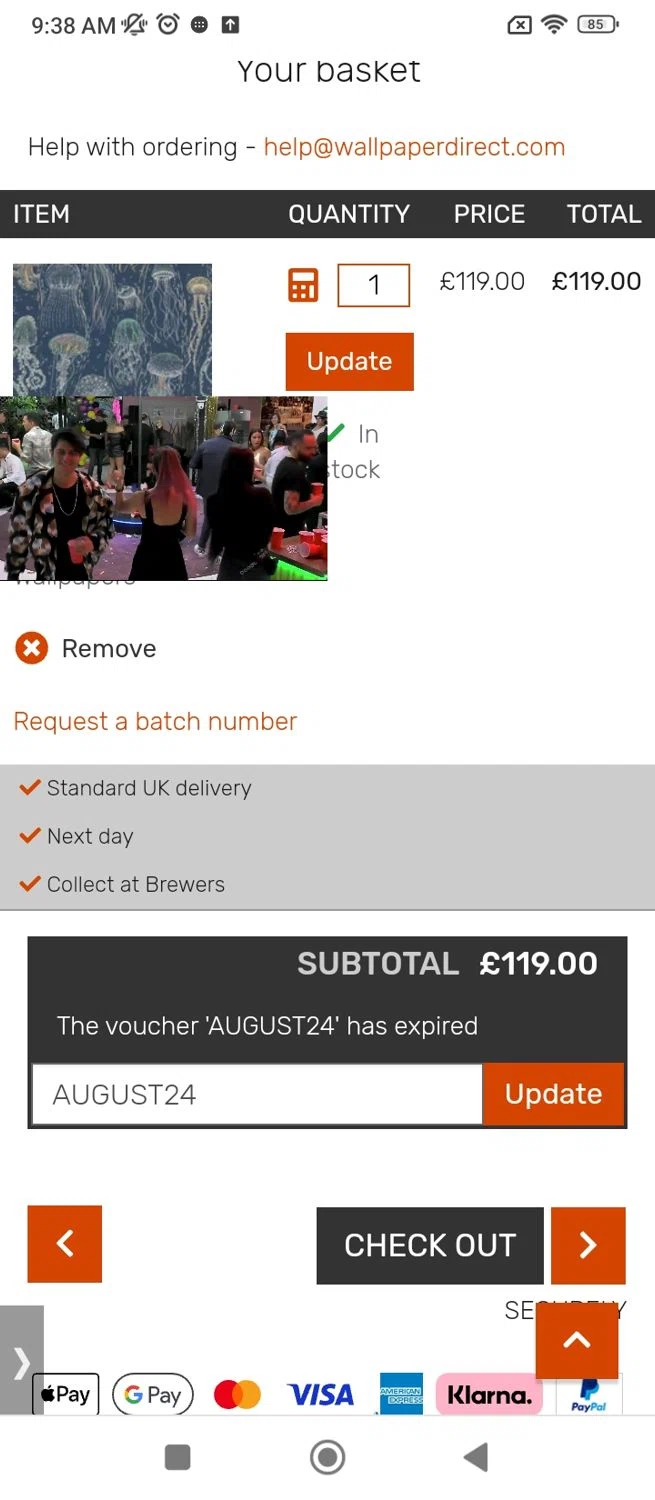Request a batch number
655x1500 pixels.
pos(155,721)
